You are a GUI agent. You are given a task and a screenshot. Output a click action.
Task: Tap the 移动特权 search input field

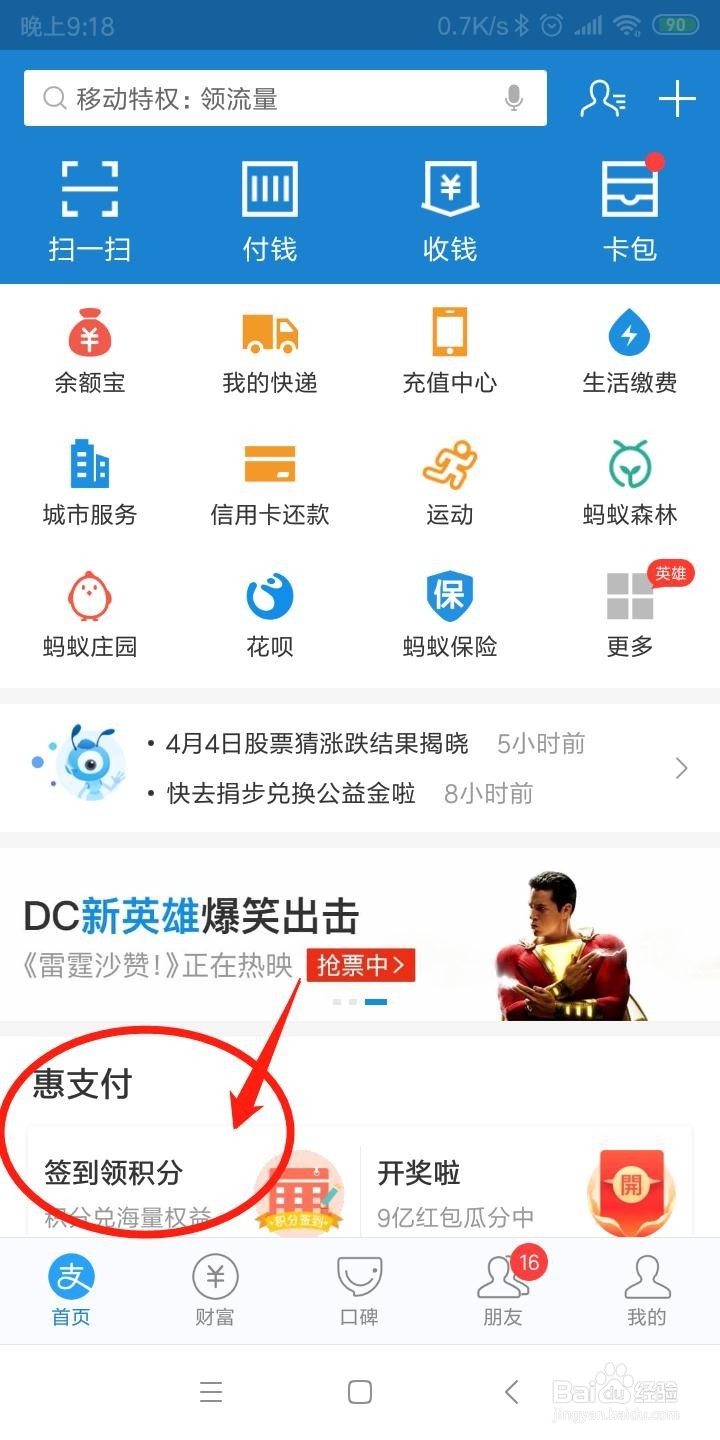coord(250,97)
